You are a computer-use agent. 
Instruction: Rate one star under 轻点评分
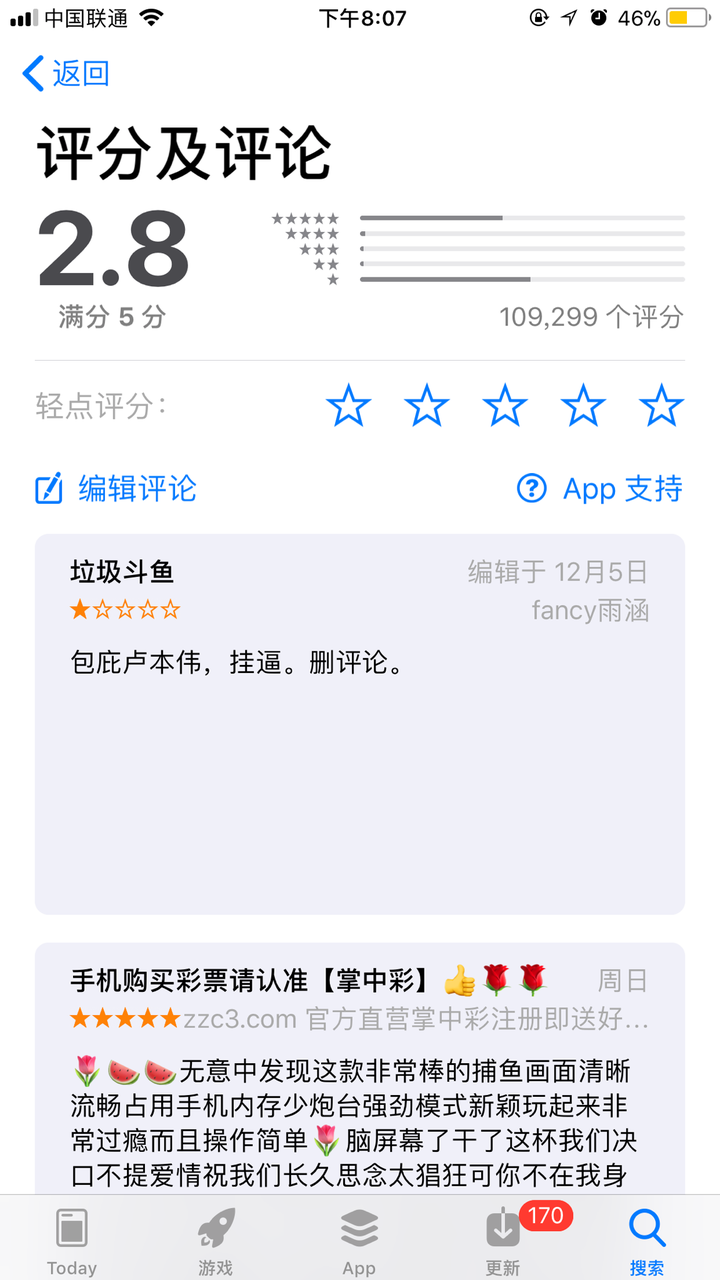[348, 407]
